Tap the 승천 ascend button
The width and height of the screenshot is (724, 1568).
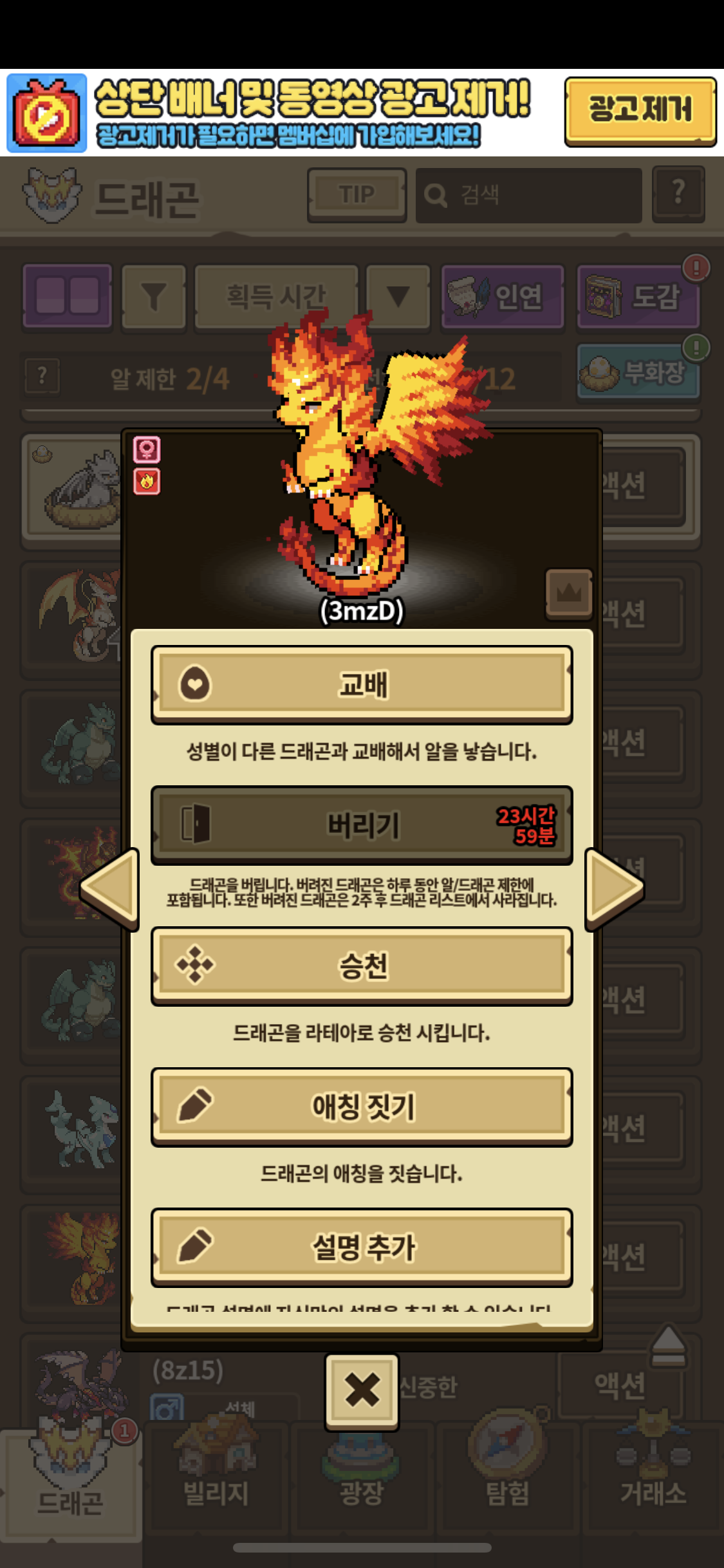coord(362,966)
